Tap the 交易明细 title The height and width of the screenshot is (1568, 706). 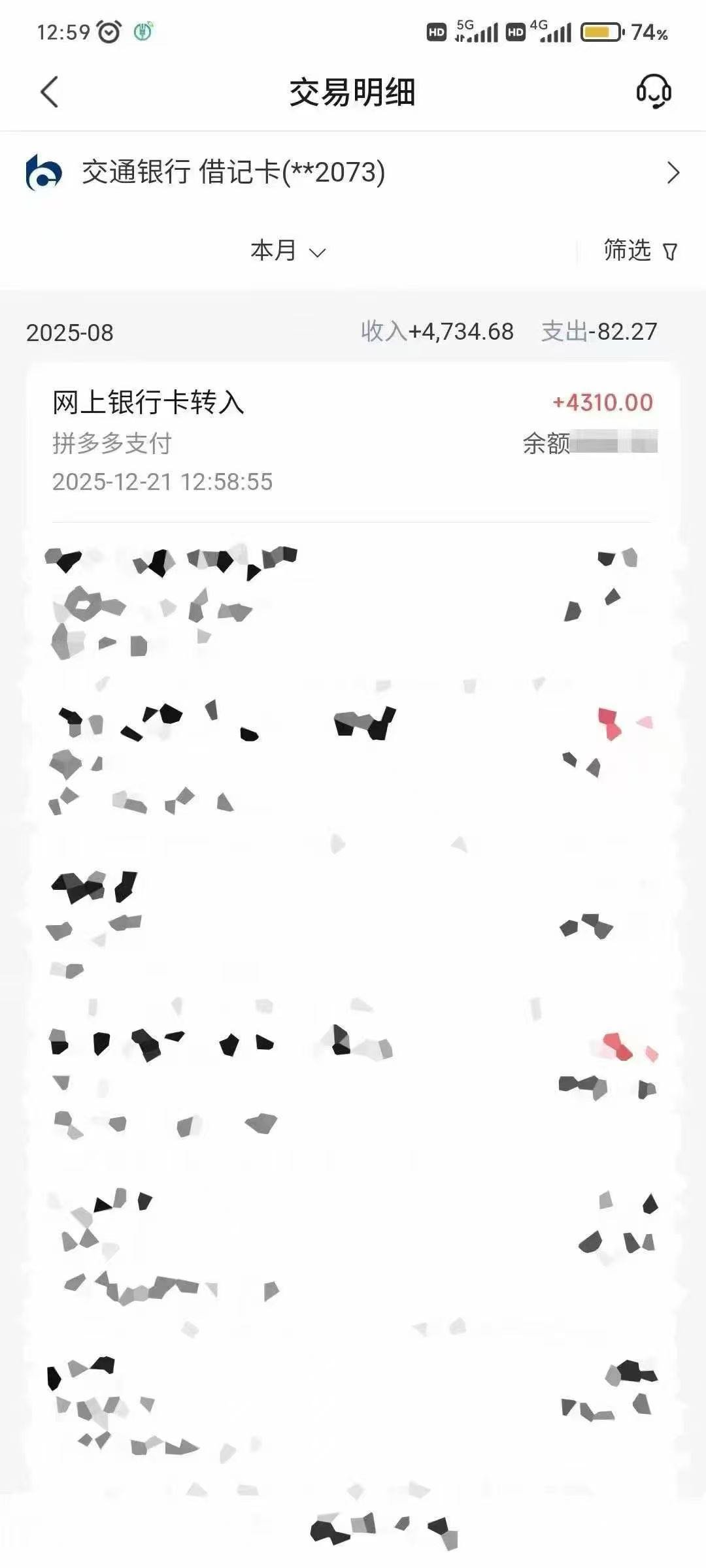[353, 92]
